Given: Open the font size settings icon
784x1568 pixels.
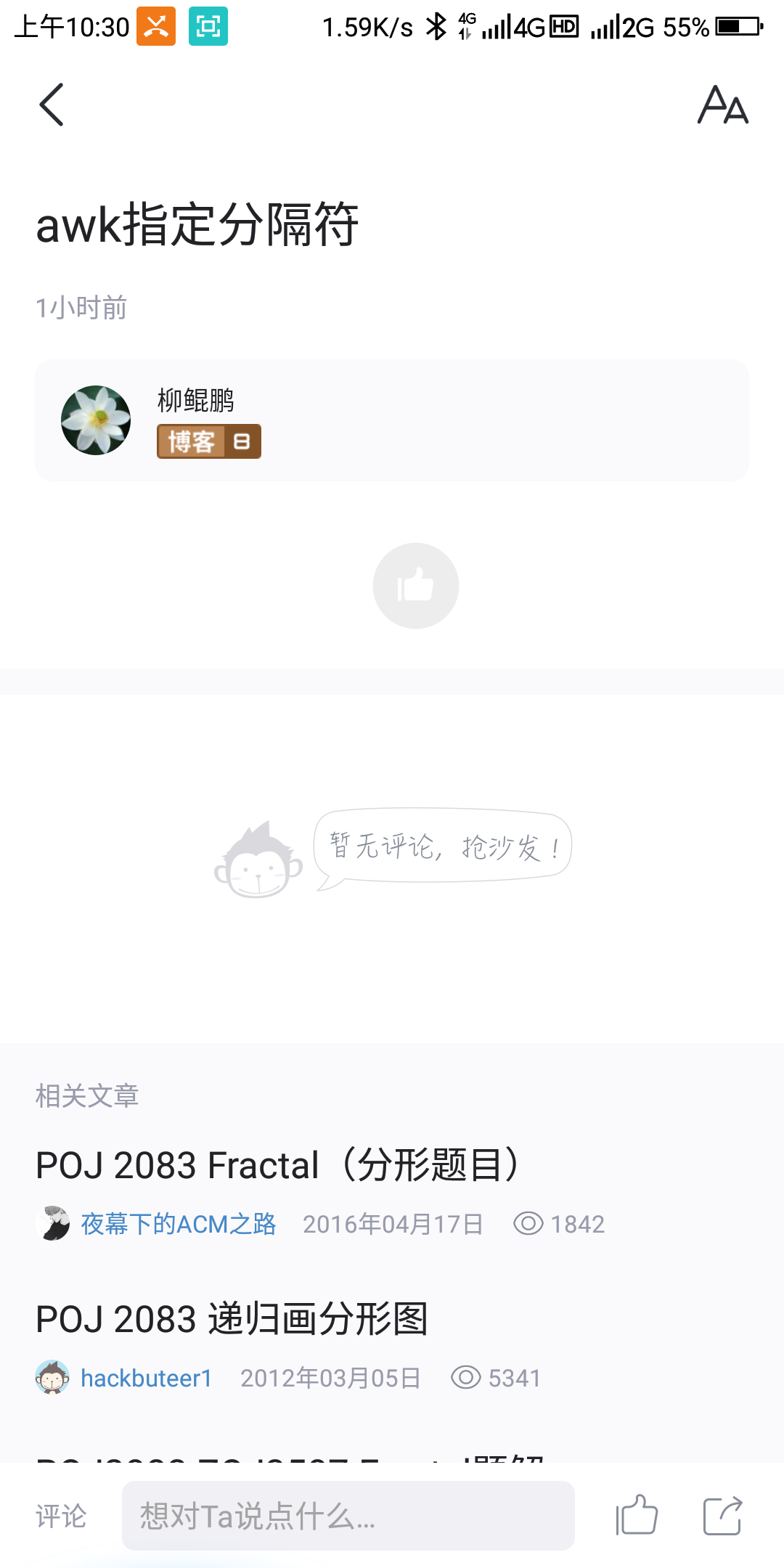Looking at the screenshot, I should pos(722,105).
